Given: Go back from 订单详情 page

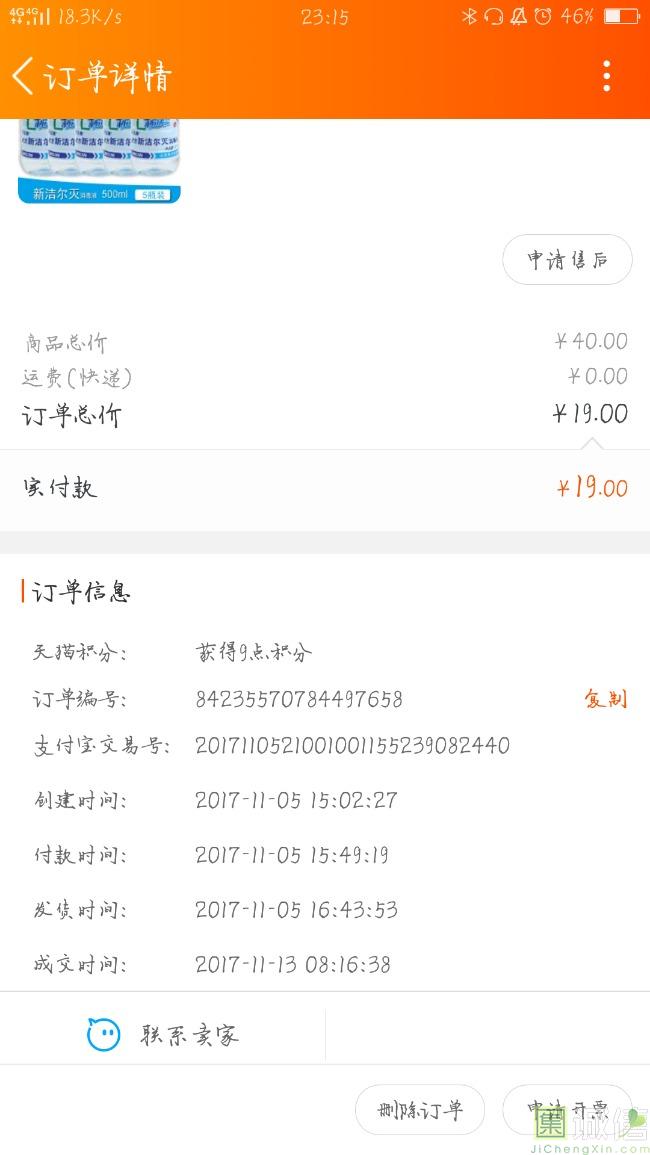Looking at the screenshot, I should [24, 76].
